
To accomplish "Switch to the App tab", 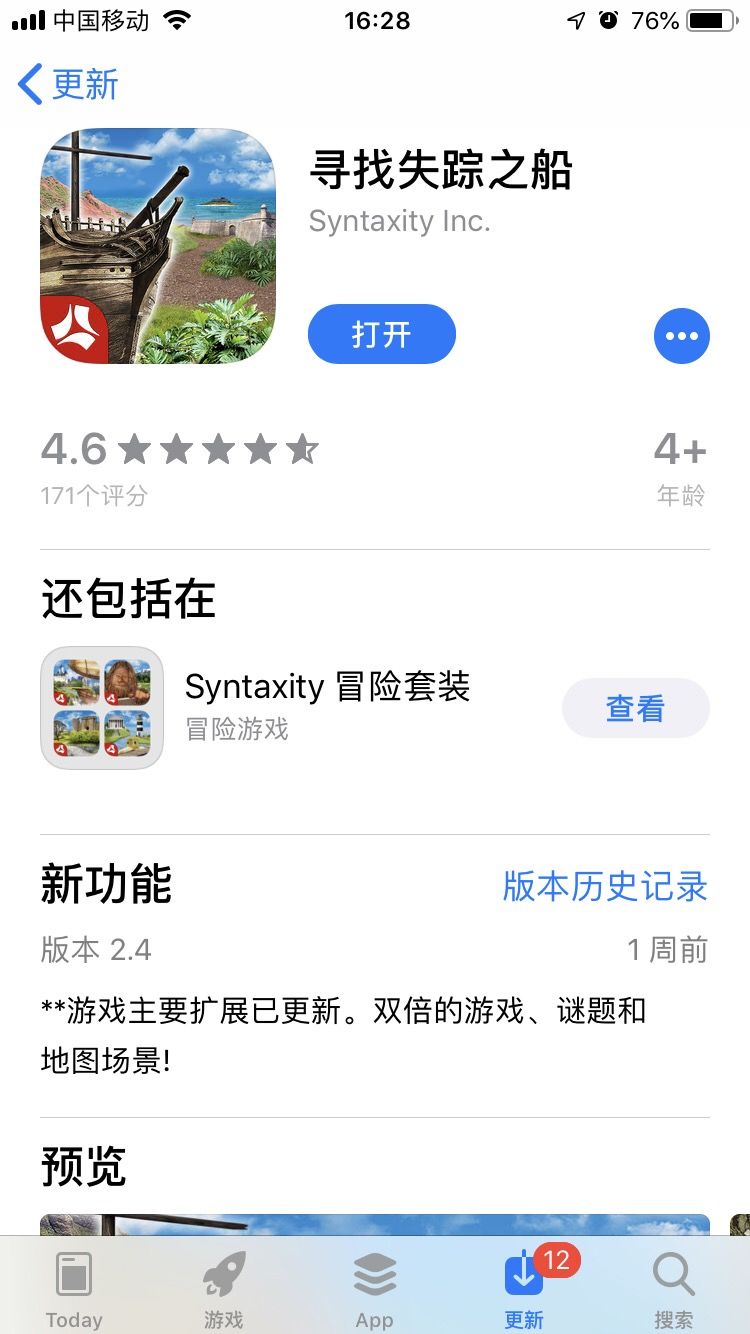I will tap(375, 1289).
